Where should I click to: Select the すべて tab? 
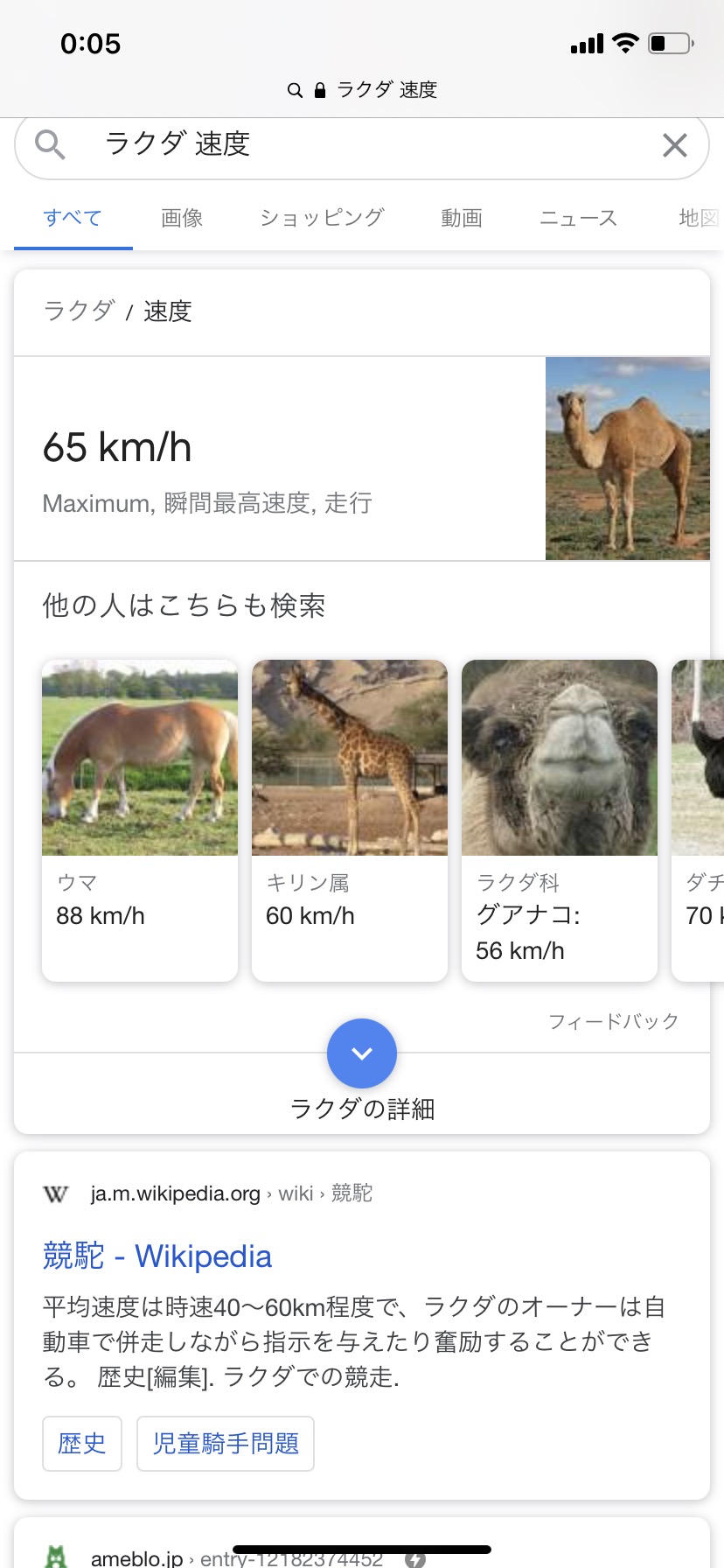coord(73,218)
